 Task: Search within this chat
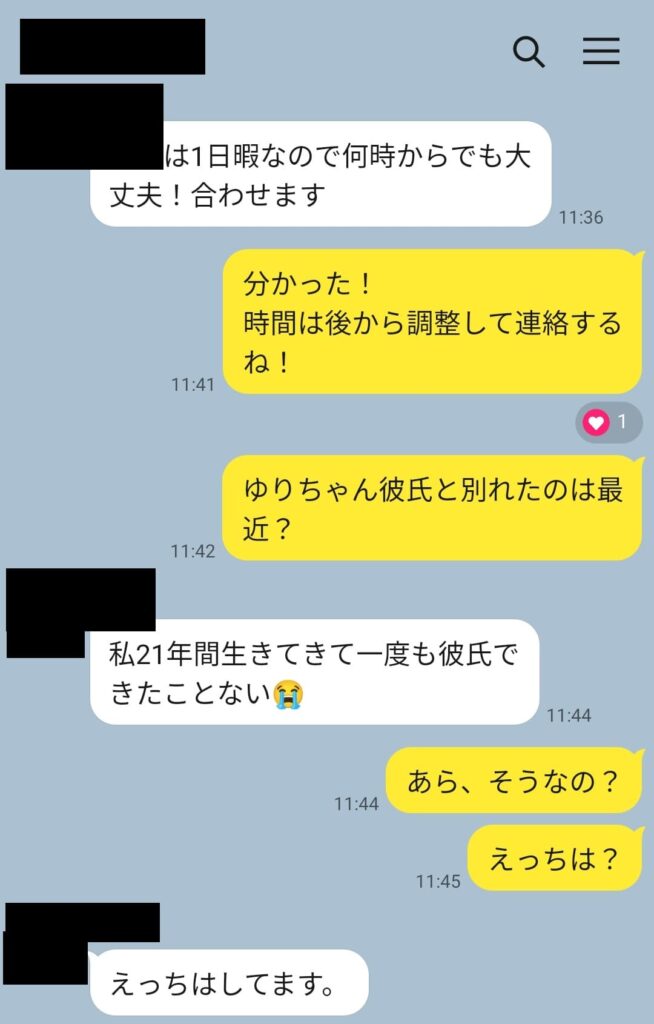coord(529,51)
